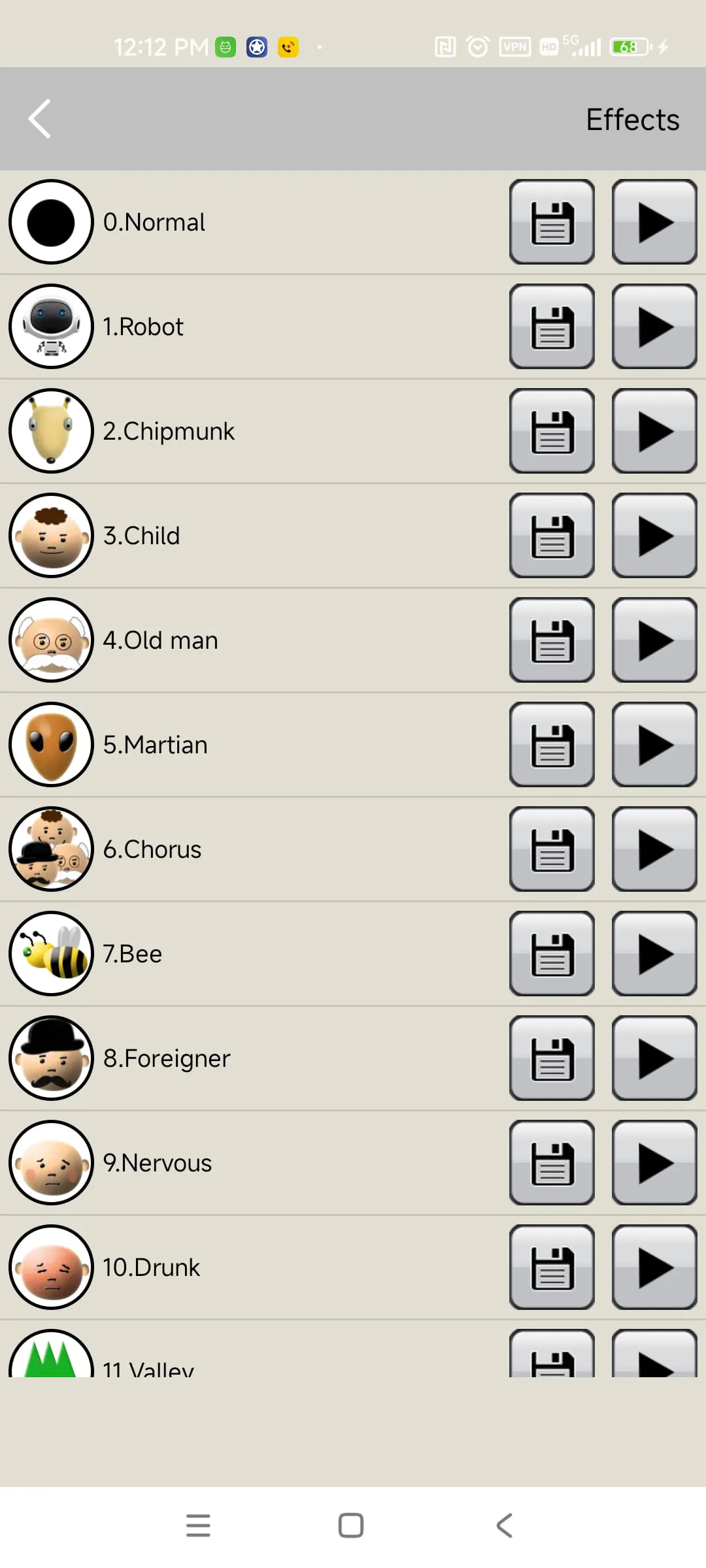Play the Martian voice effect

(654, 744)
